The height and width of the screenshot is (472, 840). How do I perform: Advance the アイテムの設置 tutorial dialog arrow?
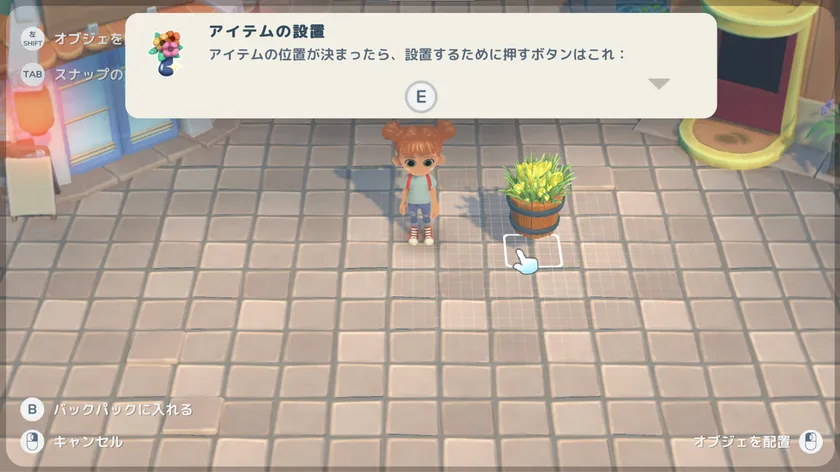(658, 84)
